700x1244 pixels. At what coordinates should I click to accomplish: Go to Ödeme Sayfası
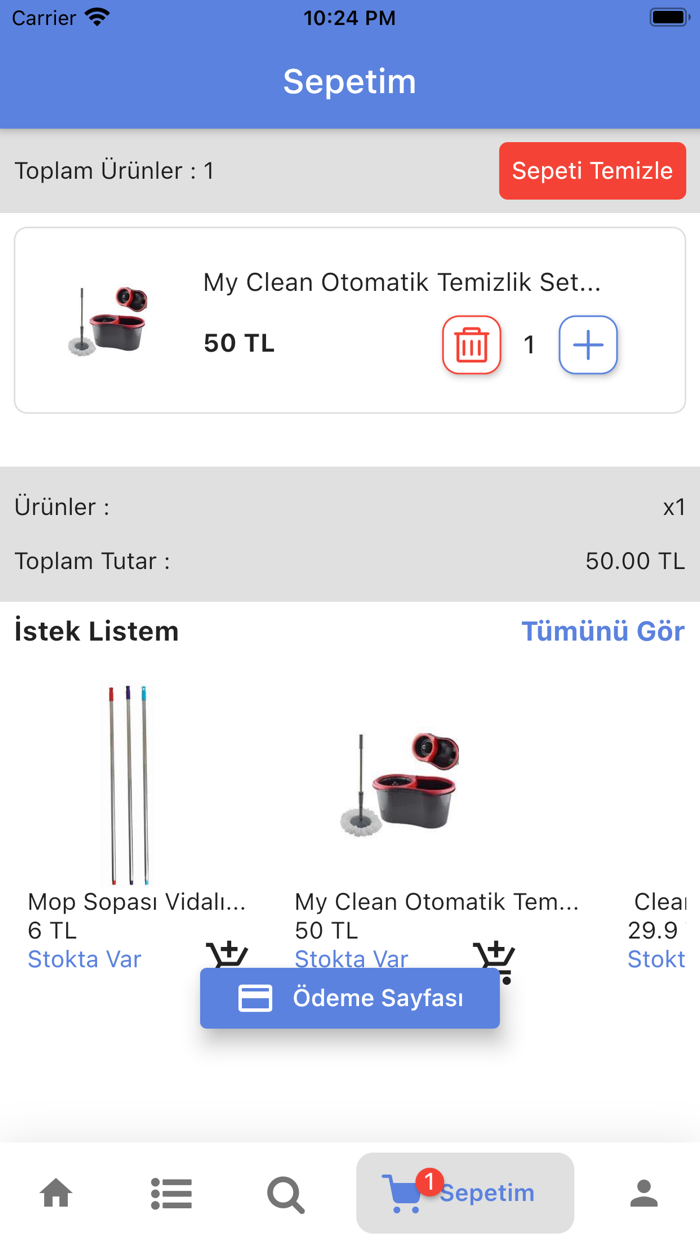[350, 998]
